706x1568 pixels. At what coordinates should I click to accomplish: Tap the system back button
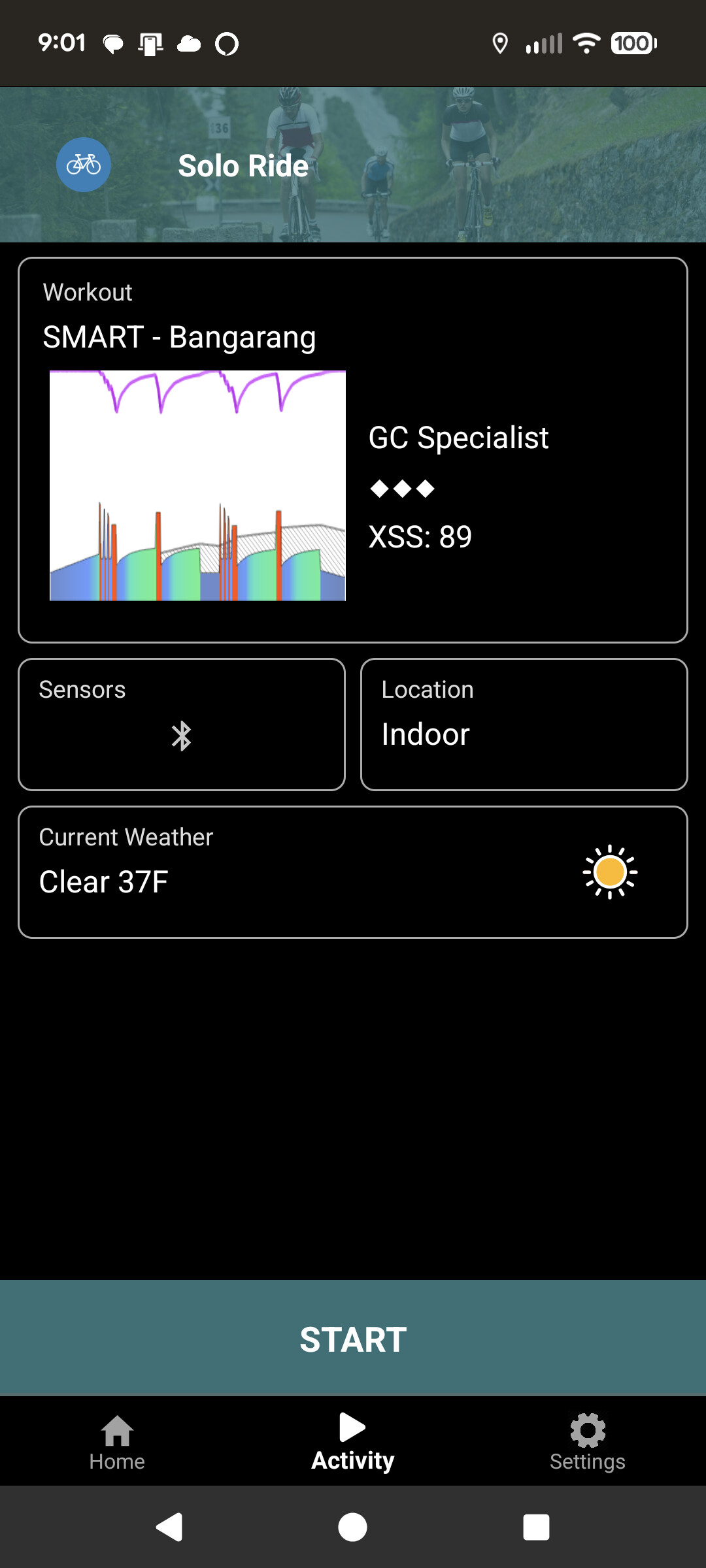coord(169,1527)
